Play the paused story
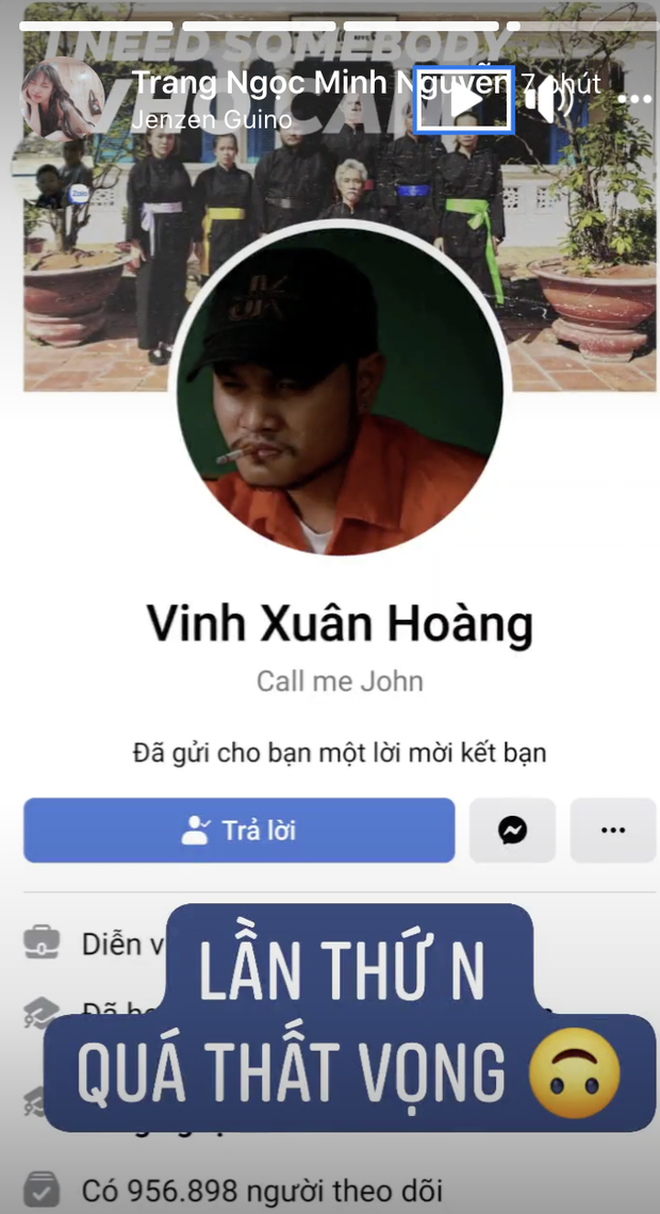Viewport: 660px width, 1214px height. click(x=465, y=100)
